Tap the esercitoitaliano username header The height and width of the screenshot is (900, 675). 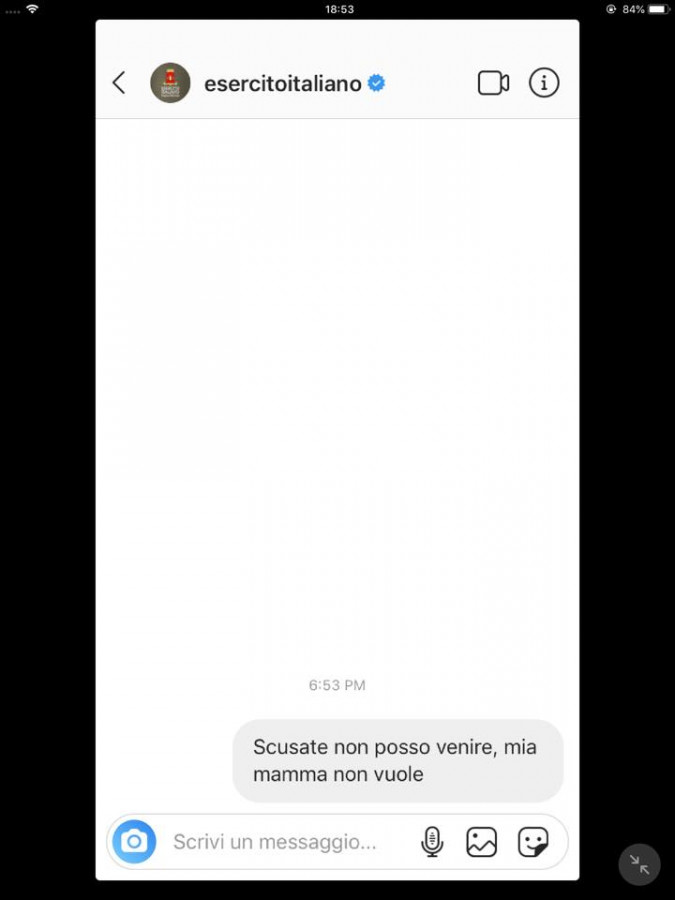[x=282, y=84]
